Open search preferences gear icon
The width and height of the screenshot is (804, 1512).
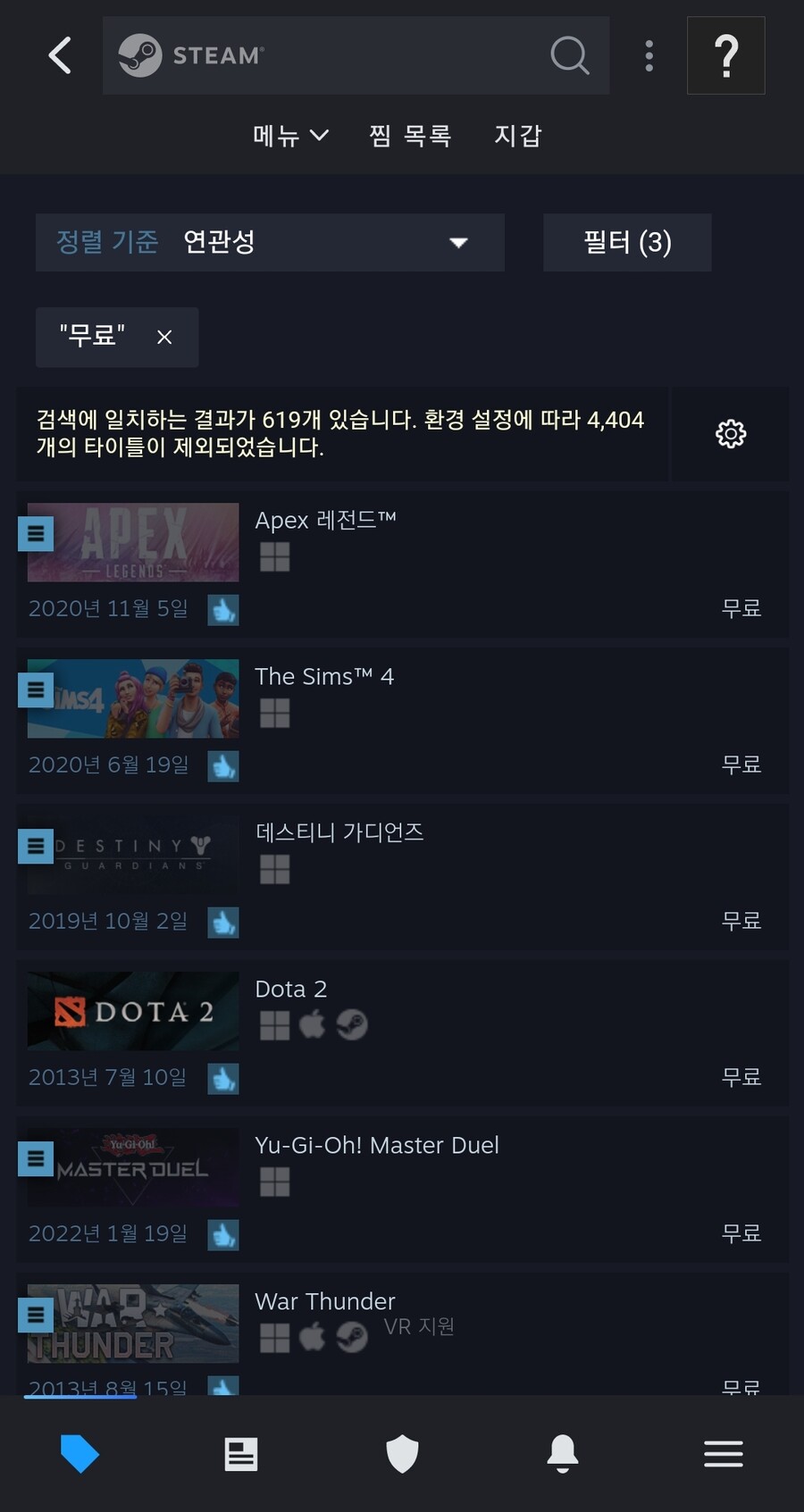(730, 434)
